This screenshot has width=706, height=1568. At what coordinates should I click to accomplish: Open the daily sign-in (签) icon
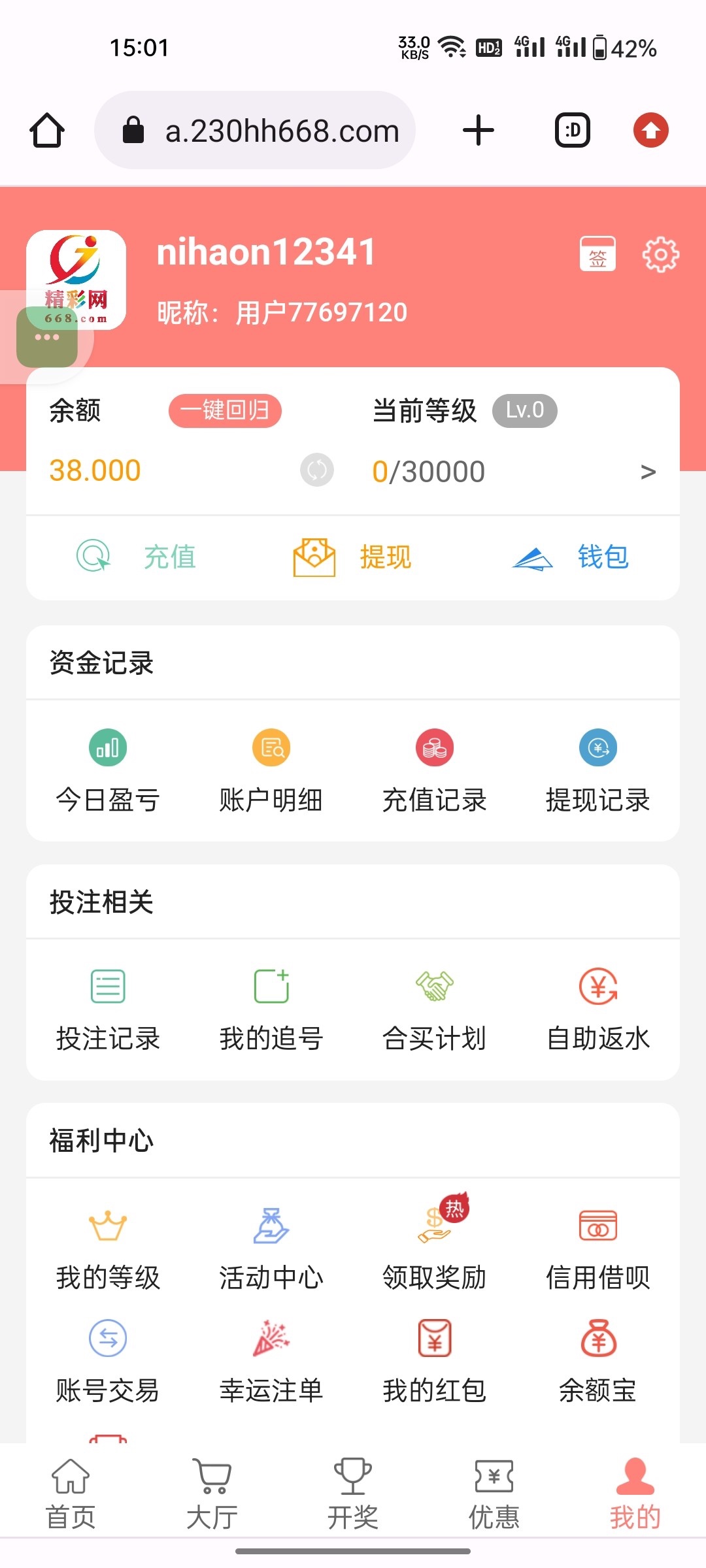pos(597,253)
